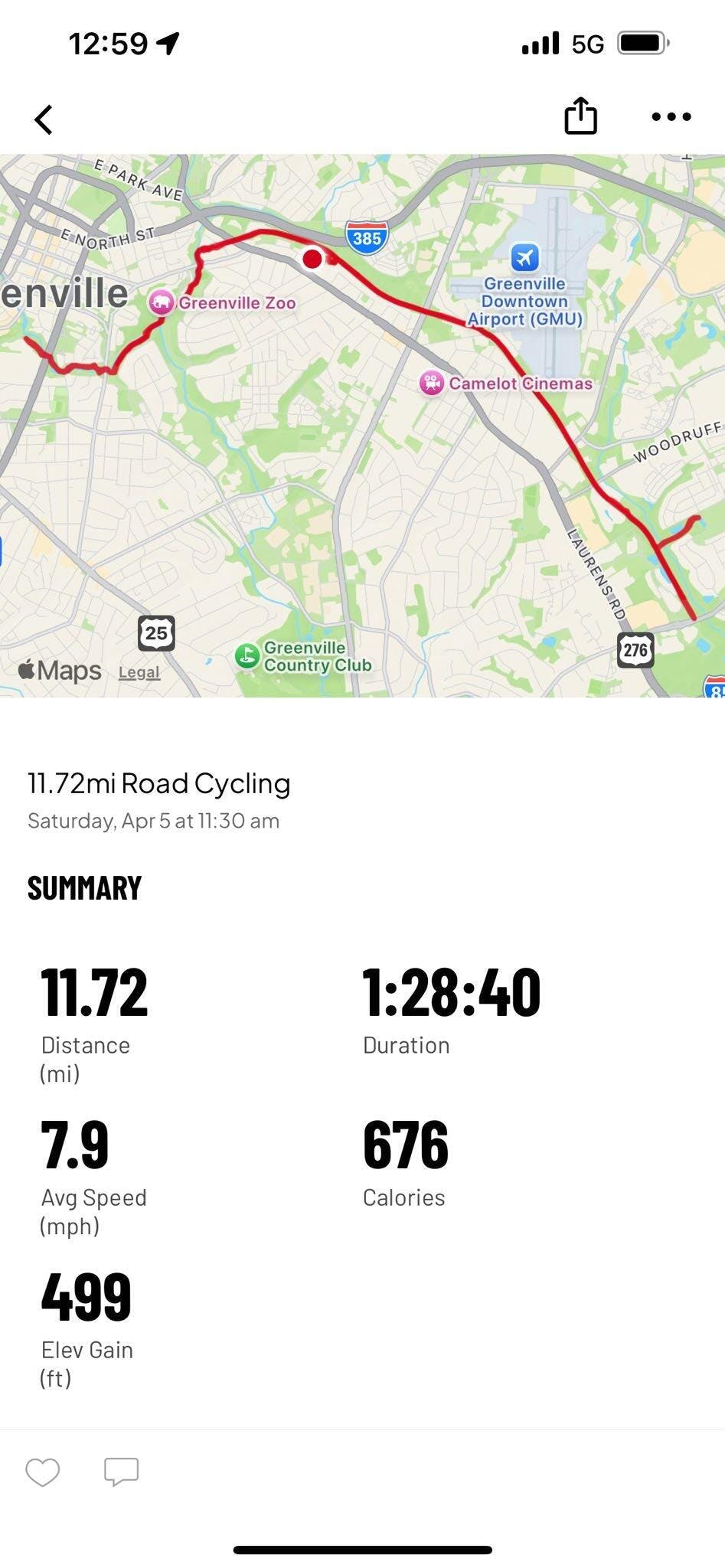Open the Maps Legal link
The width and height of the screenshot is (725, 1568).
coord(139,672)
